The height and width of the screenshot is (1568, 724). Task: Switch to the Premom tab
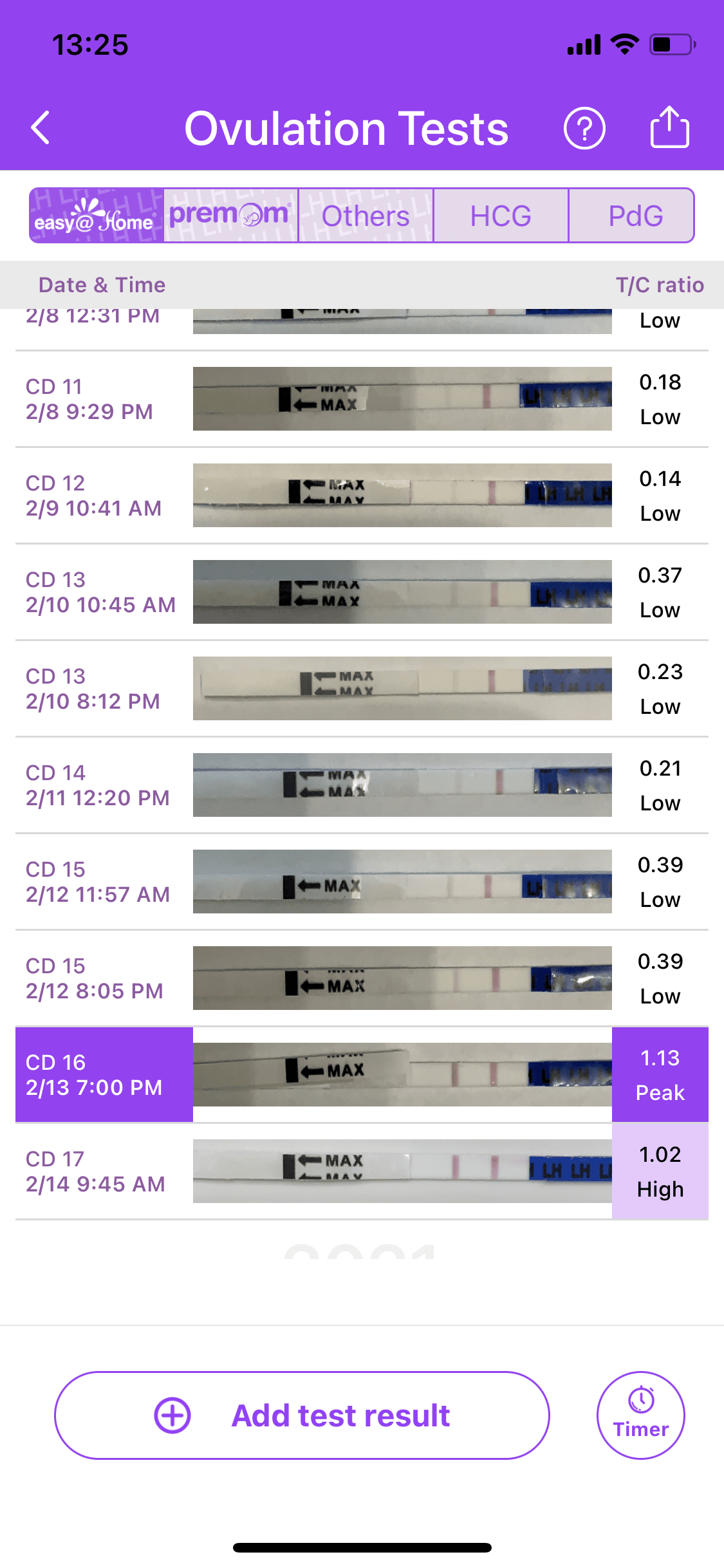(231, 216)
